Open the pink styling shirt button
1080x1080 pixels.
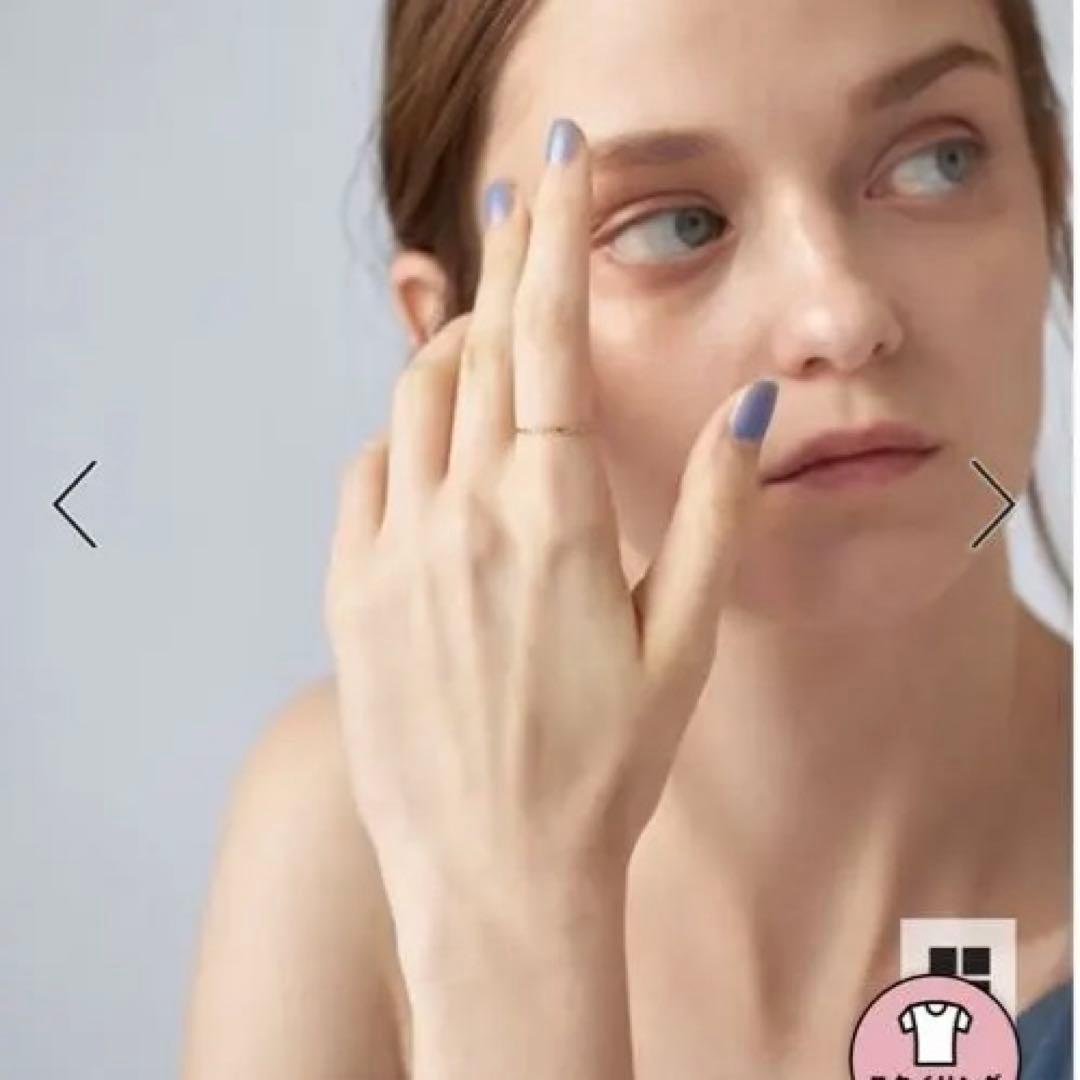click(934, 1034)
